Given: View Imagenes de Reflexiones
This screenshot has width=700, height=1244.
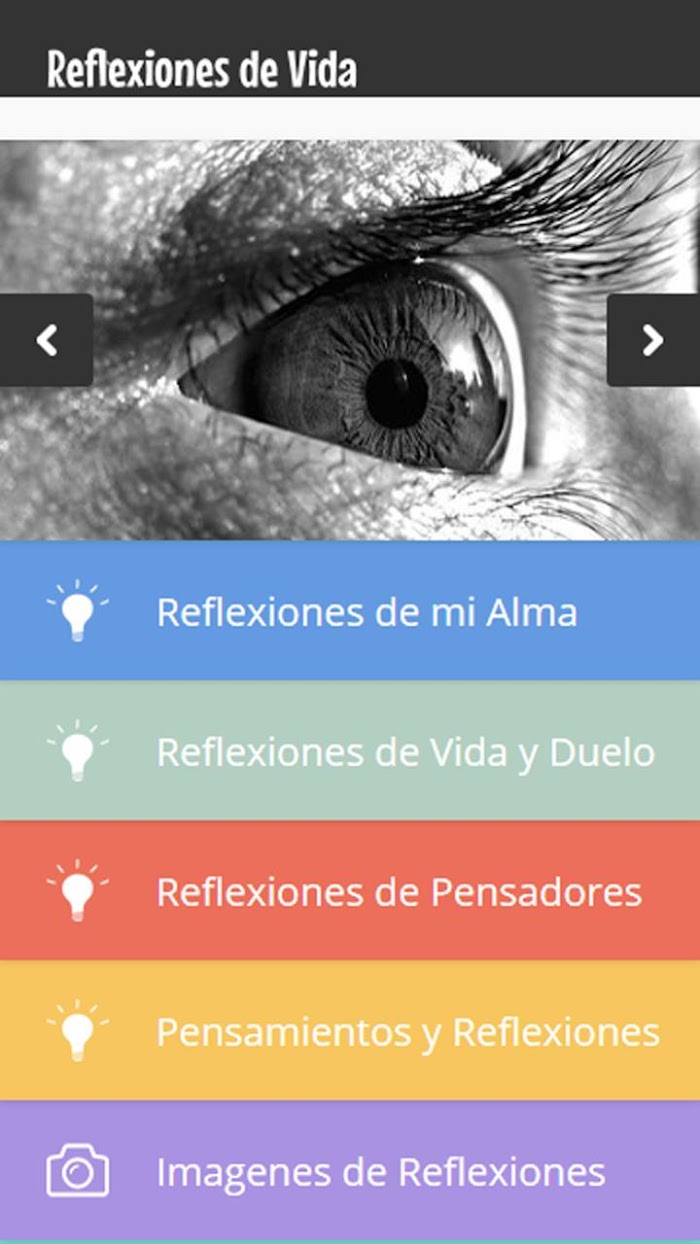Looking at the screenshot, I should pyautogui.click(x=350, y=1171).
